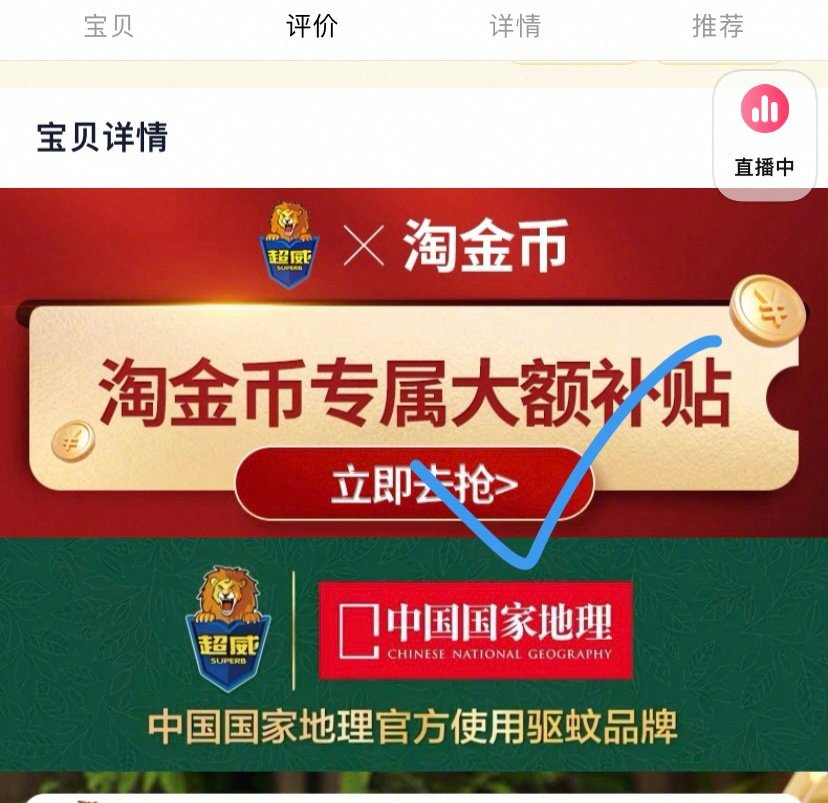Switch to the 宝贝 tab
Screen dimensions: 828x803
109,27
